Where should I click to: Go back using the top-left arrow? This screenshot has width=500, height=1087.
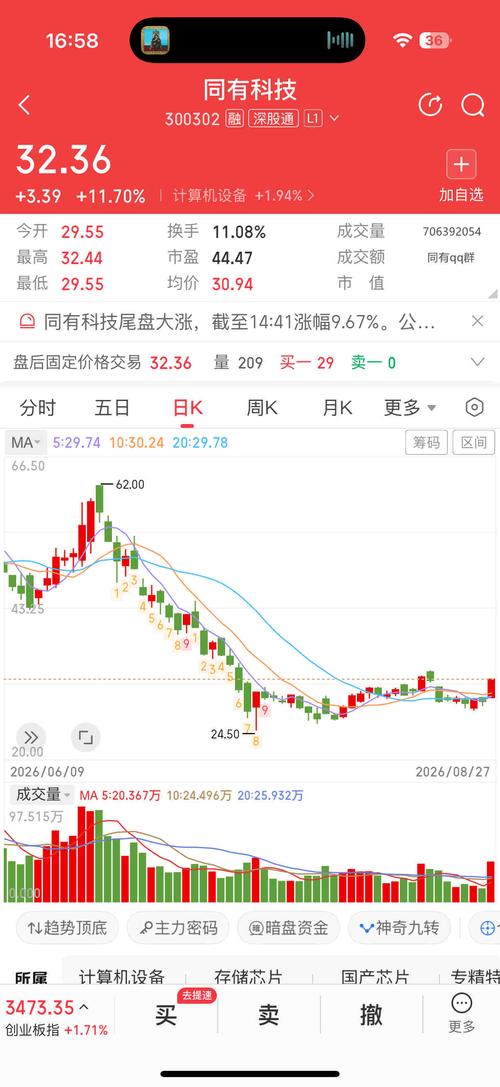pyautogui.click(x=24, y=105)
